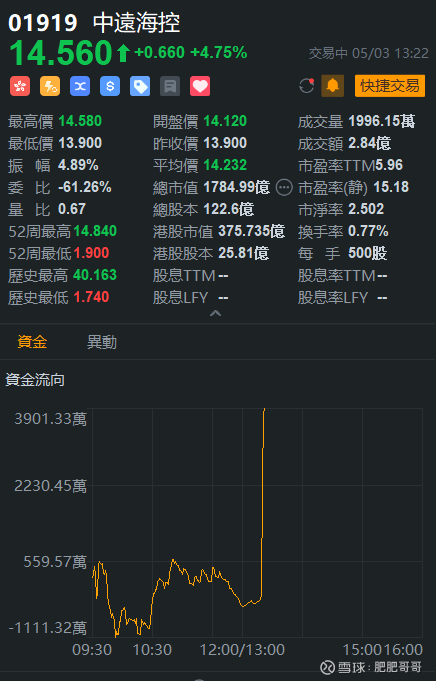436x681 pixels.
Task: Collapse the quote details panel
Action: (215, 313)
